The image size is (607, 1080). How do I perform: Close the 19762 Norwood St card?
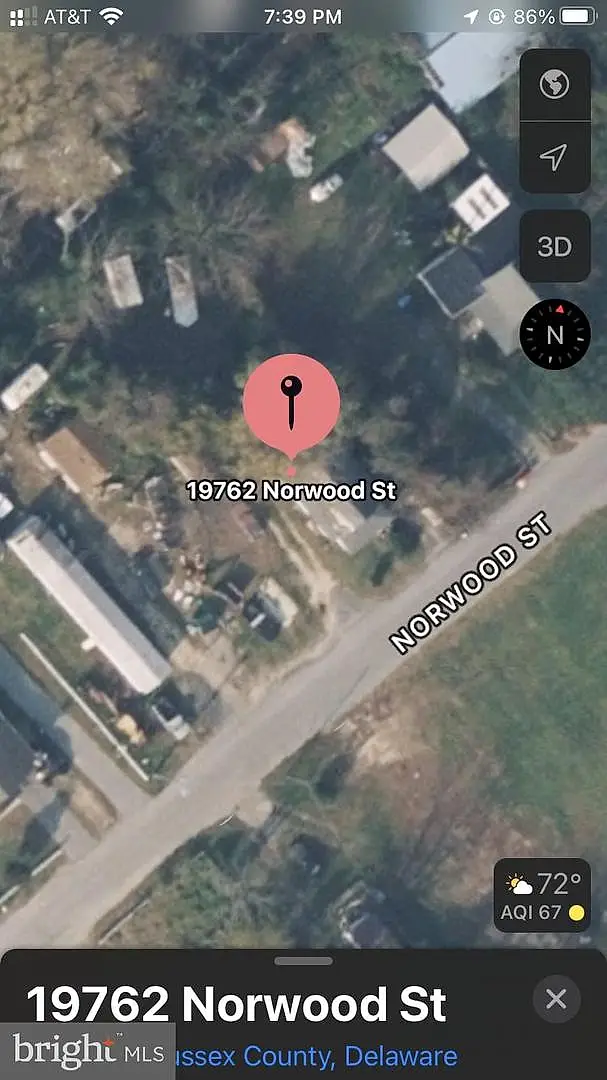(556, 999)
